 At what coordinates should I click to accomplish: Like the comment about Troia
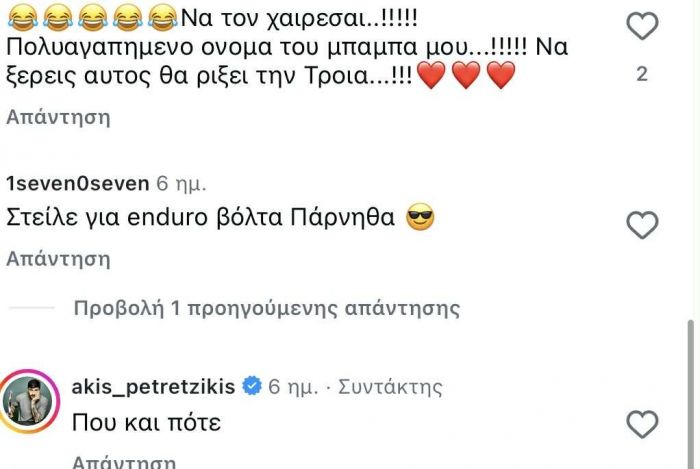pos(641,25)
